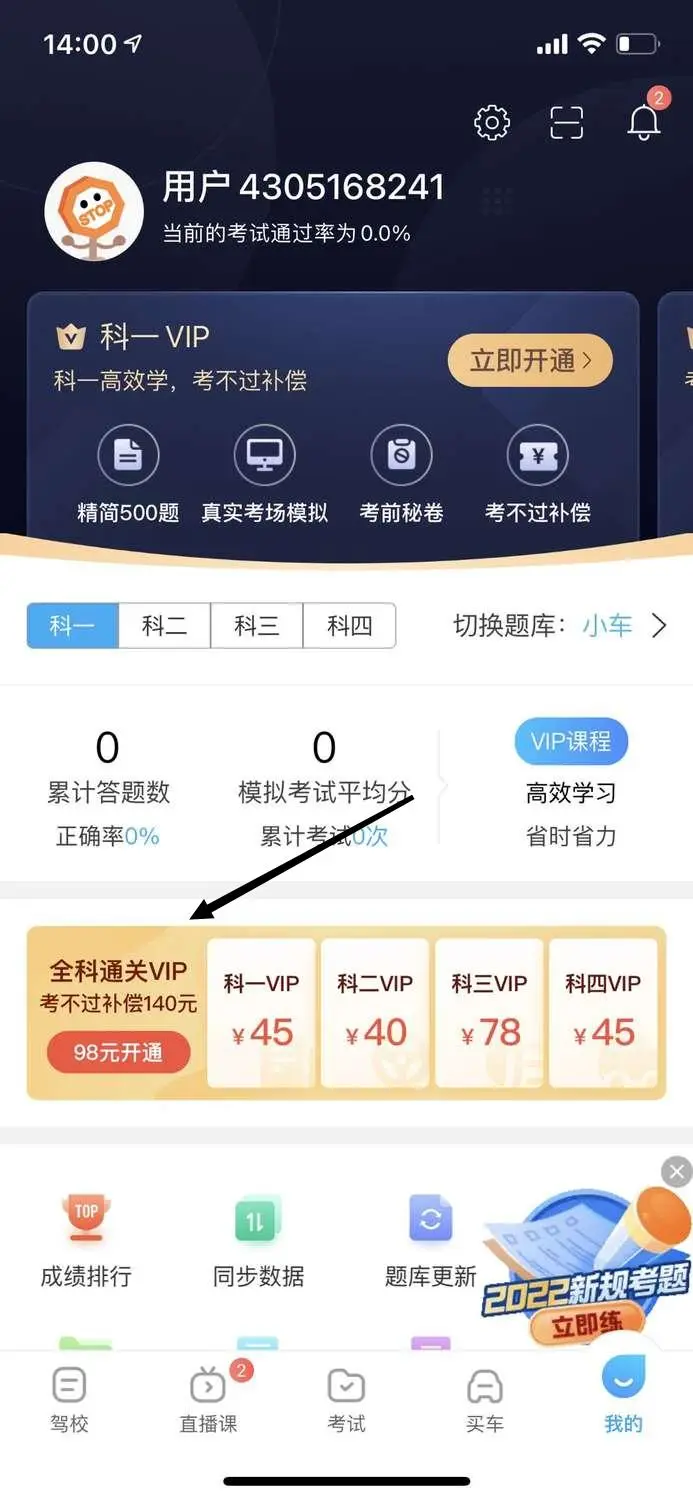Open the 考试 tab
This screenshot has height=1500, width=693.
click(346, 1400)
